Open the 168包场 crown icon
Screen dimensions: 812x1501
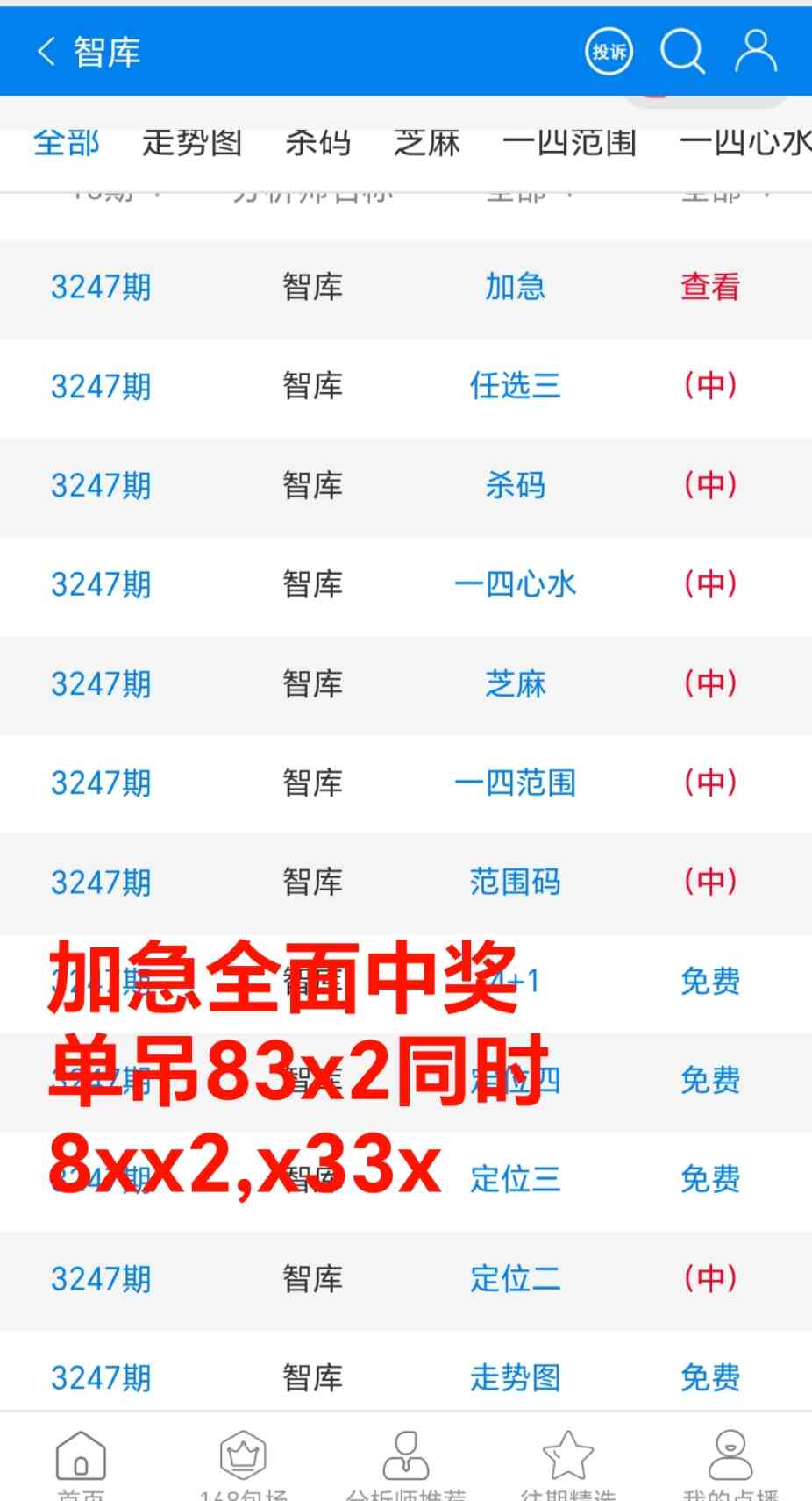coord(243,1452)
